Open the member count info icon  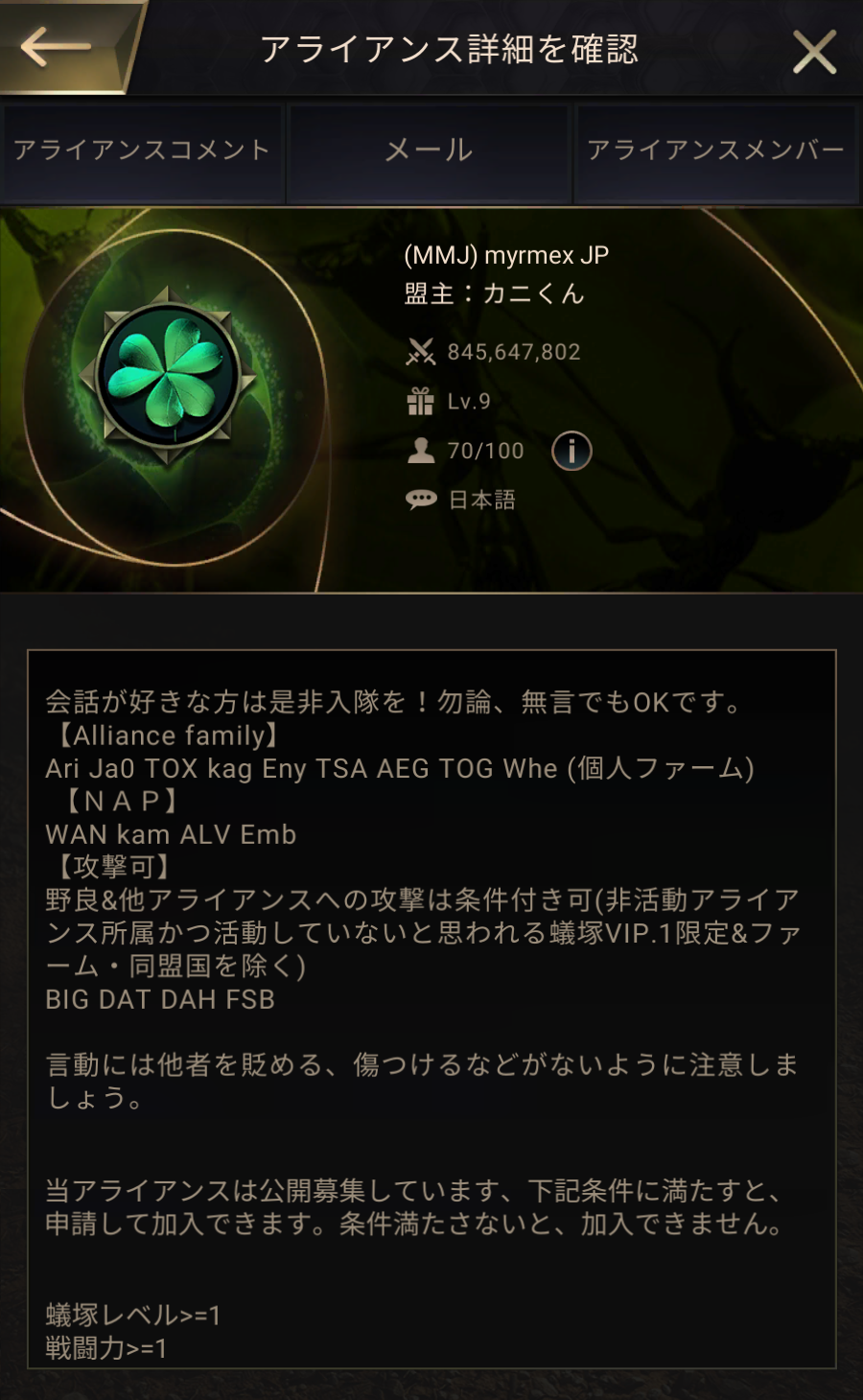click(571, 451)
